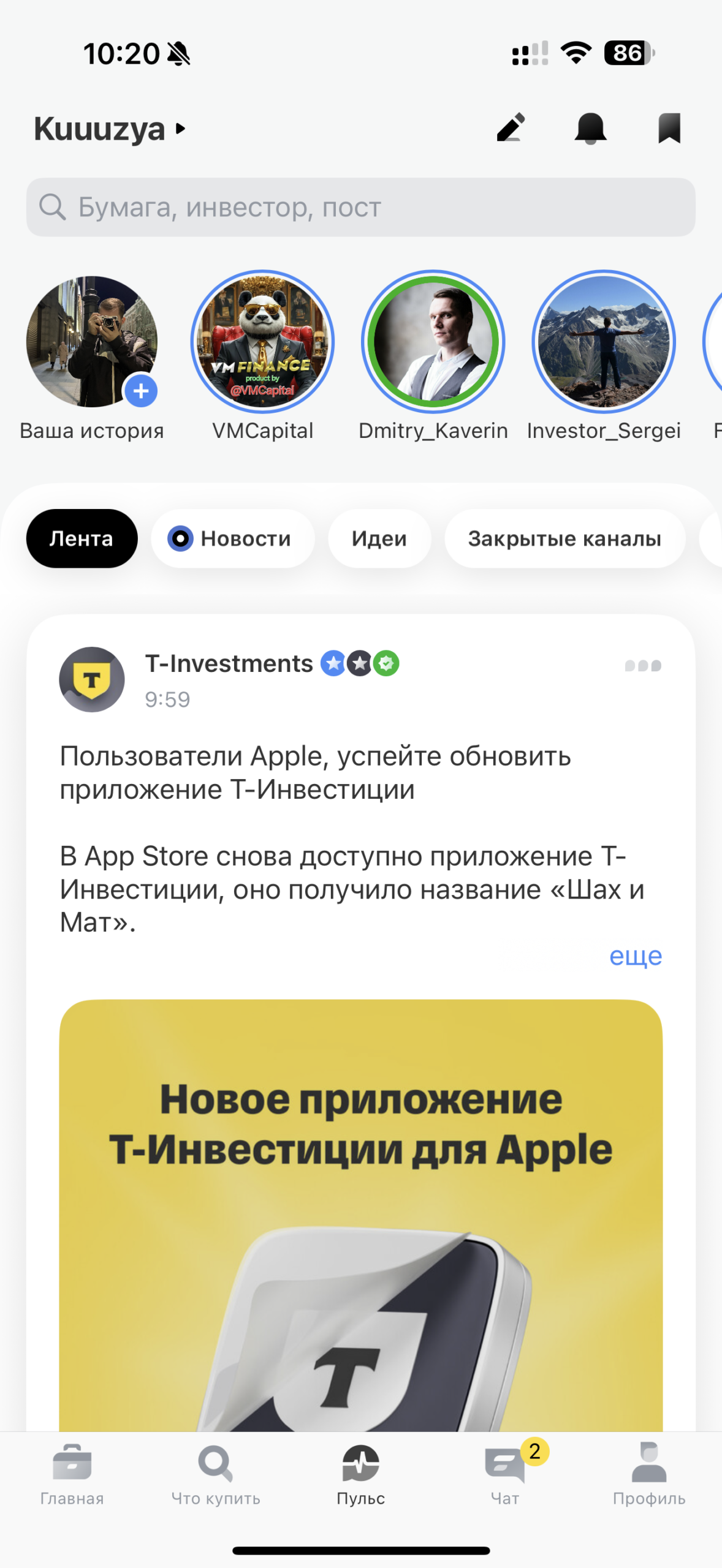This screenshot has height=1568, width=722.
Task: Open the Что купить tab
Action: tap(216, 1474)
